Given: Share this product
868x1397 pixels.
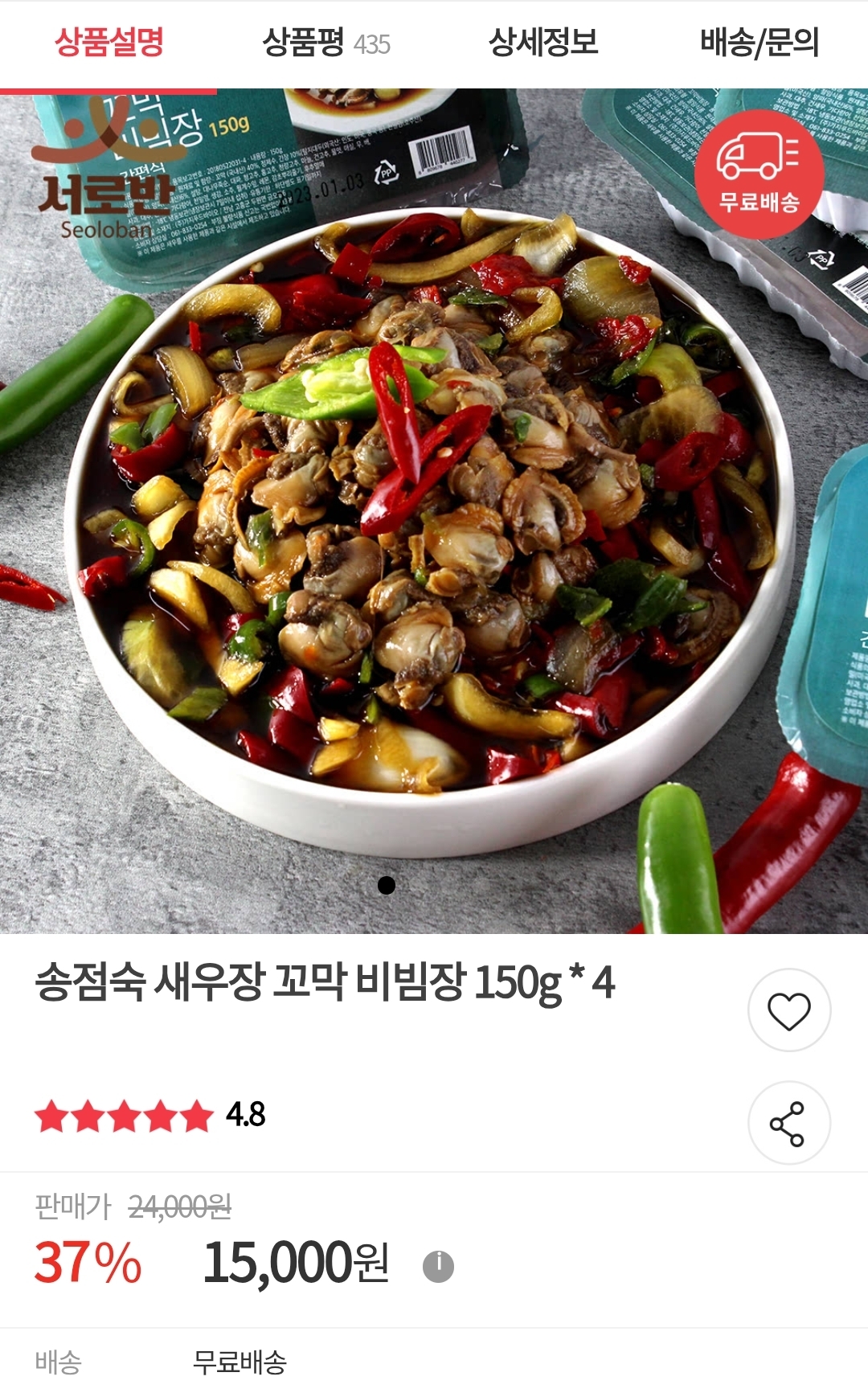Looking at the screenshot, I should pyautogui.click(x=788, y=1123).
